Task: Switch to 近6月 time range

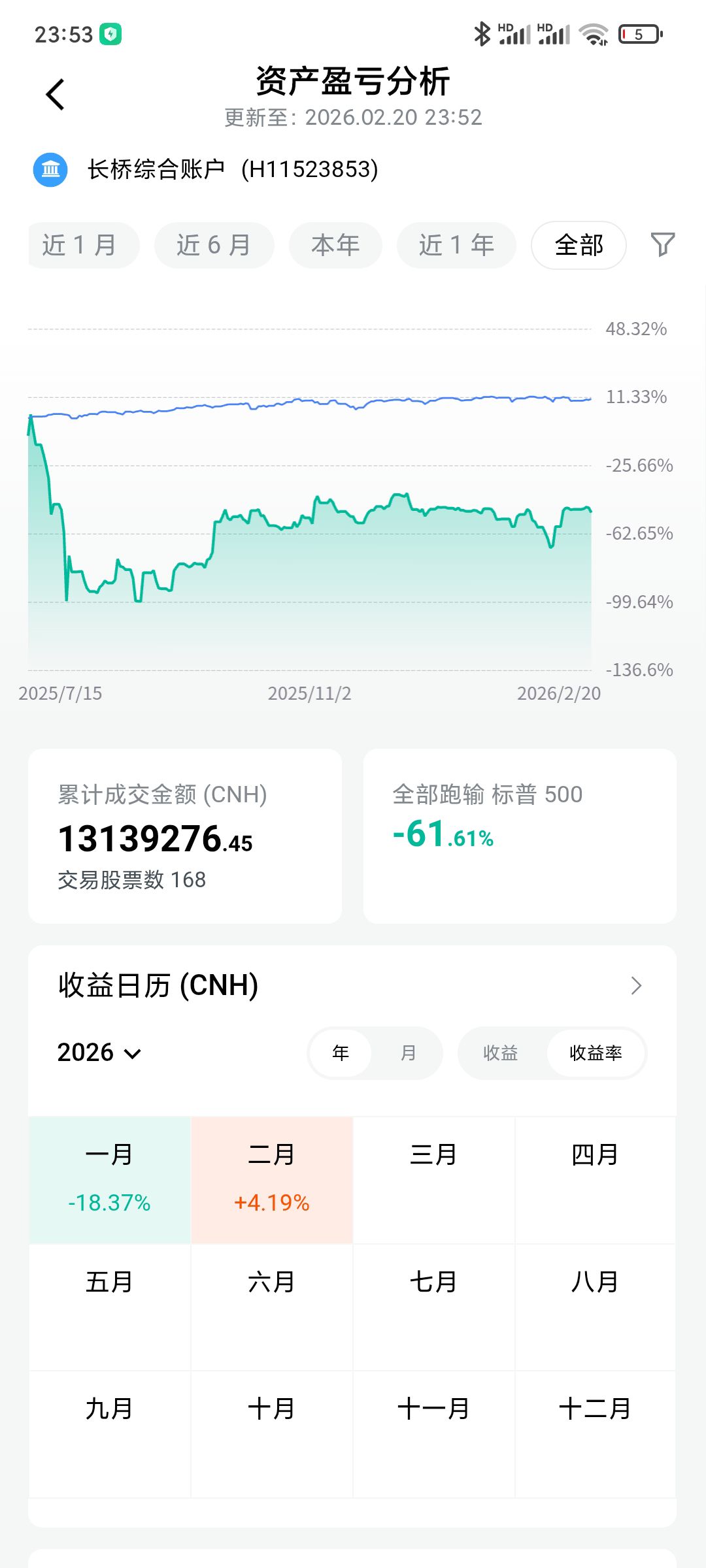Action: [214, 245]
